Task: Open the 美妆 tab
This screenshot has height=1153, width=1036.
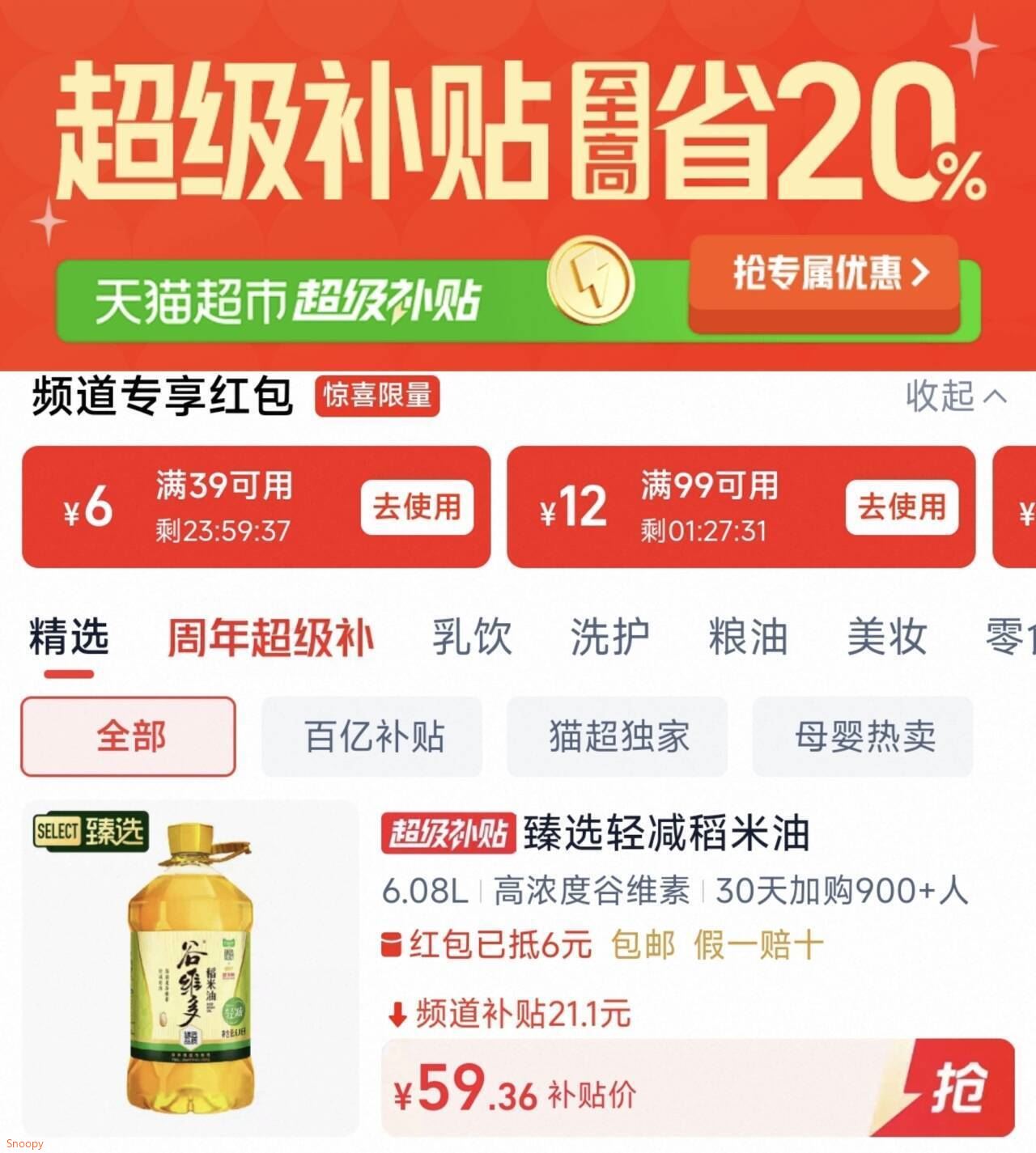Action: click(886, 637)
